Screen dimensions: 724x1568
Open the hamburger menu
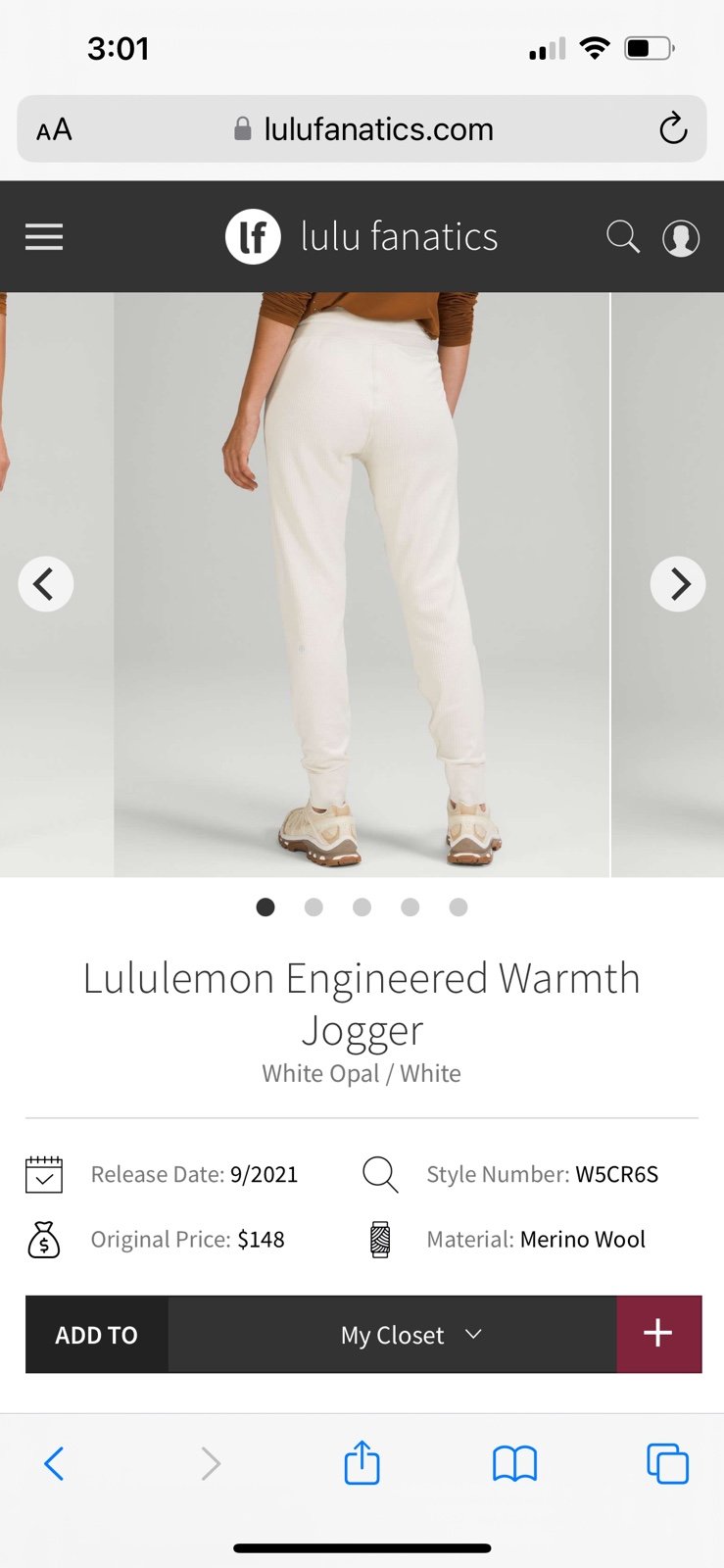[44, 237]
